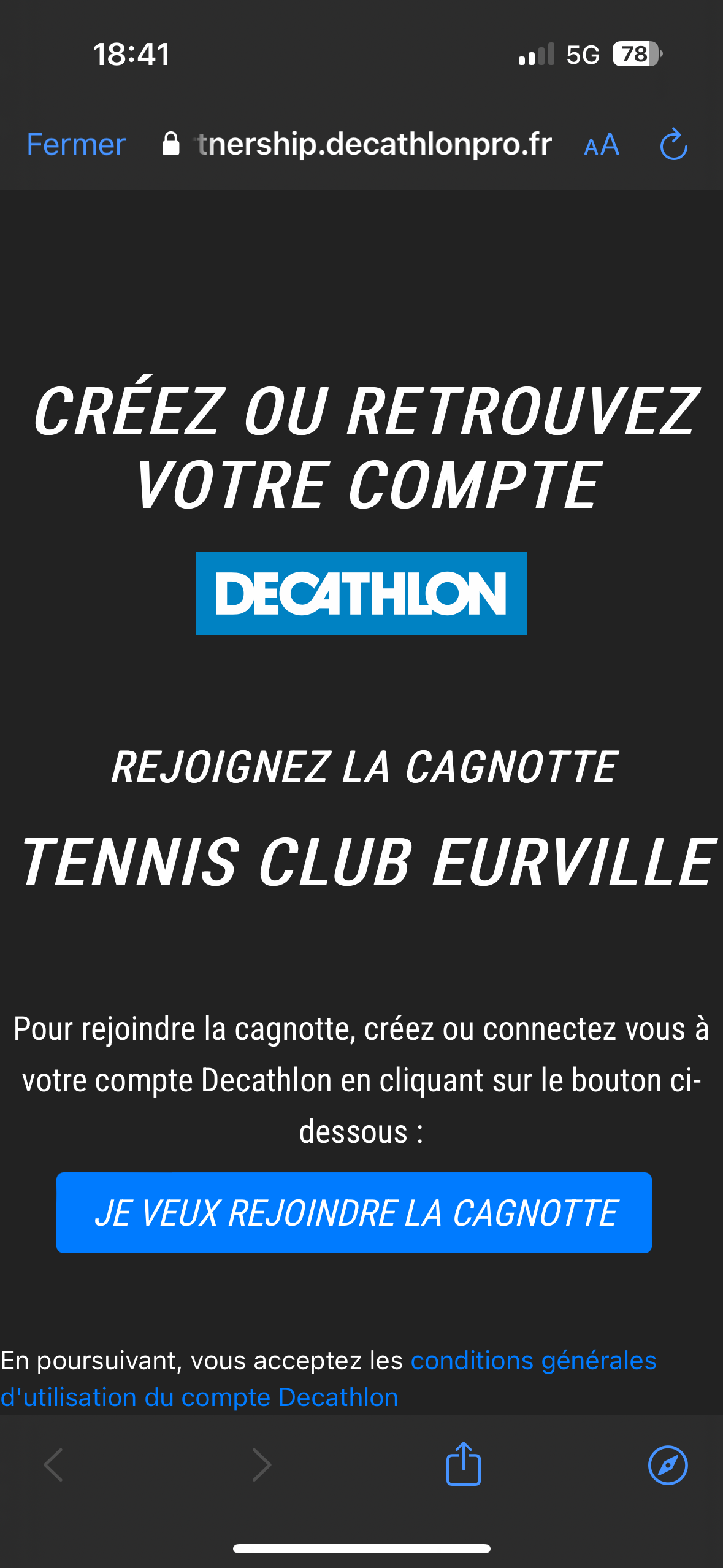Share this page
The width and height of the screenshot is (723, 1568).
point(464,1464)
